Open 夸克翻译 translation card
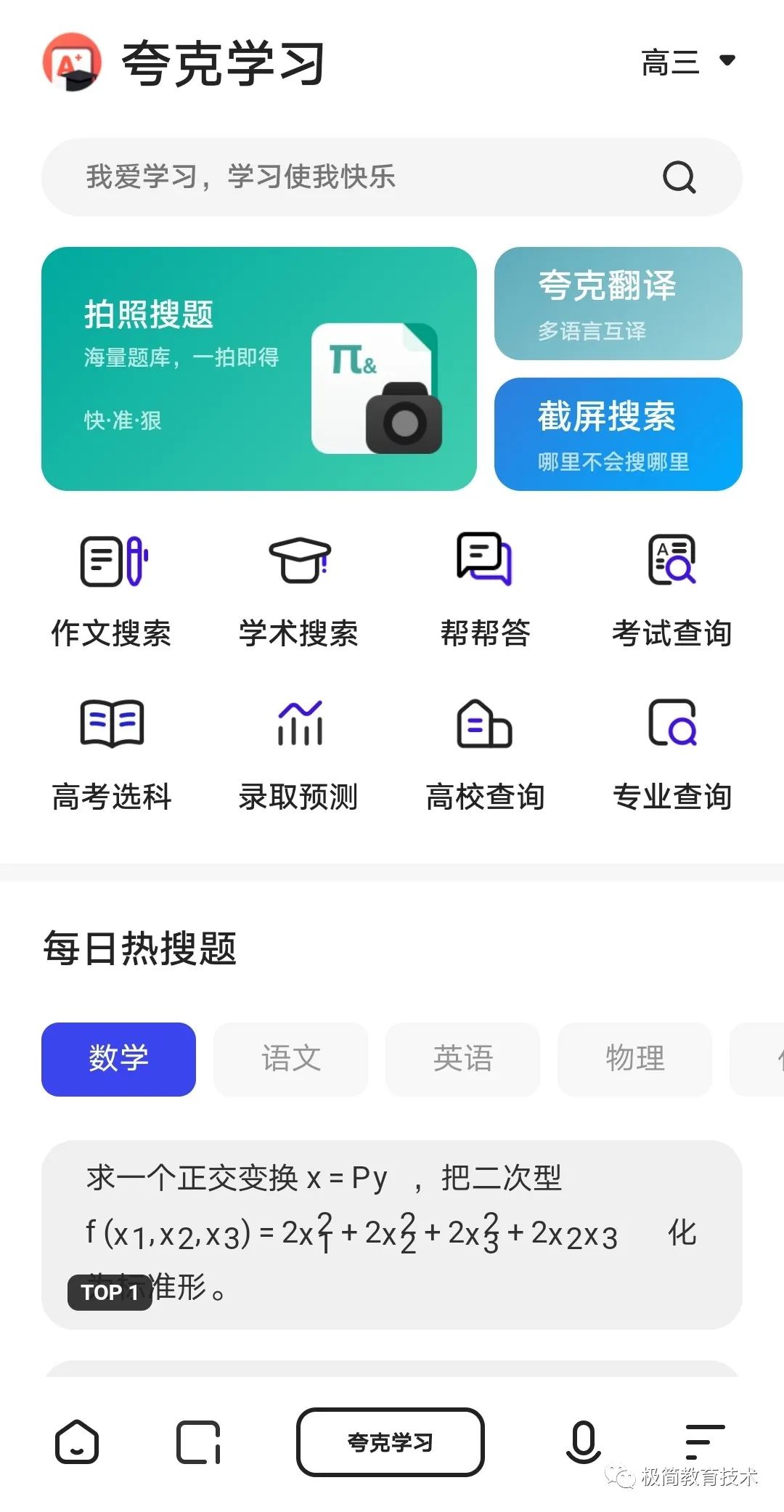Viewport: 784px width, 1512px height. click(x=618, y=304)
